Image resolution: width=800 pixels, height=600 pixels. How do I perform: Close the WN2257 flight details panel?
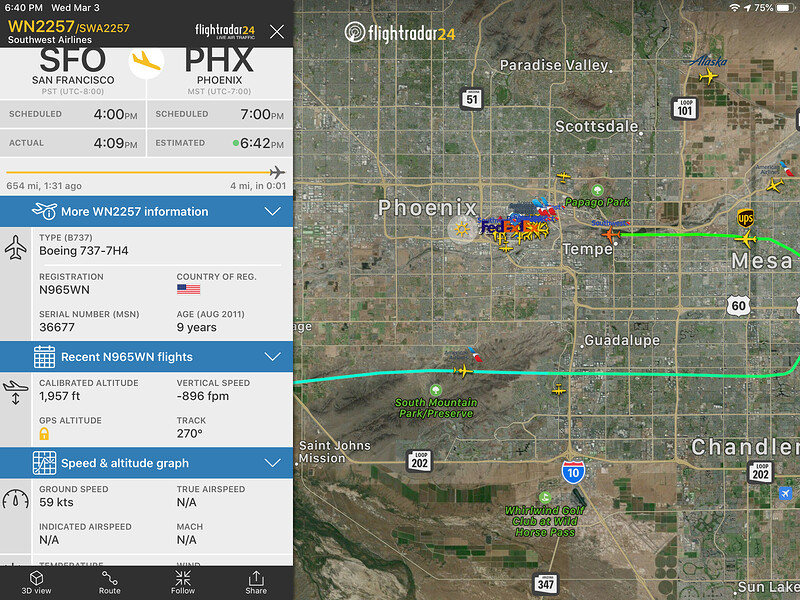coord(277,31)
